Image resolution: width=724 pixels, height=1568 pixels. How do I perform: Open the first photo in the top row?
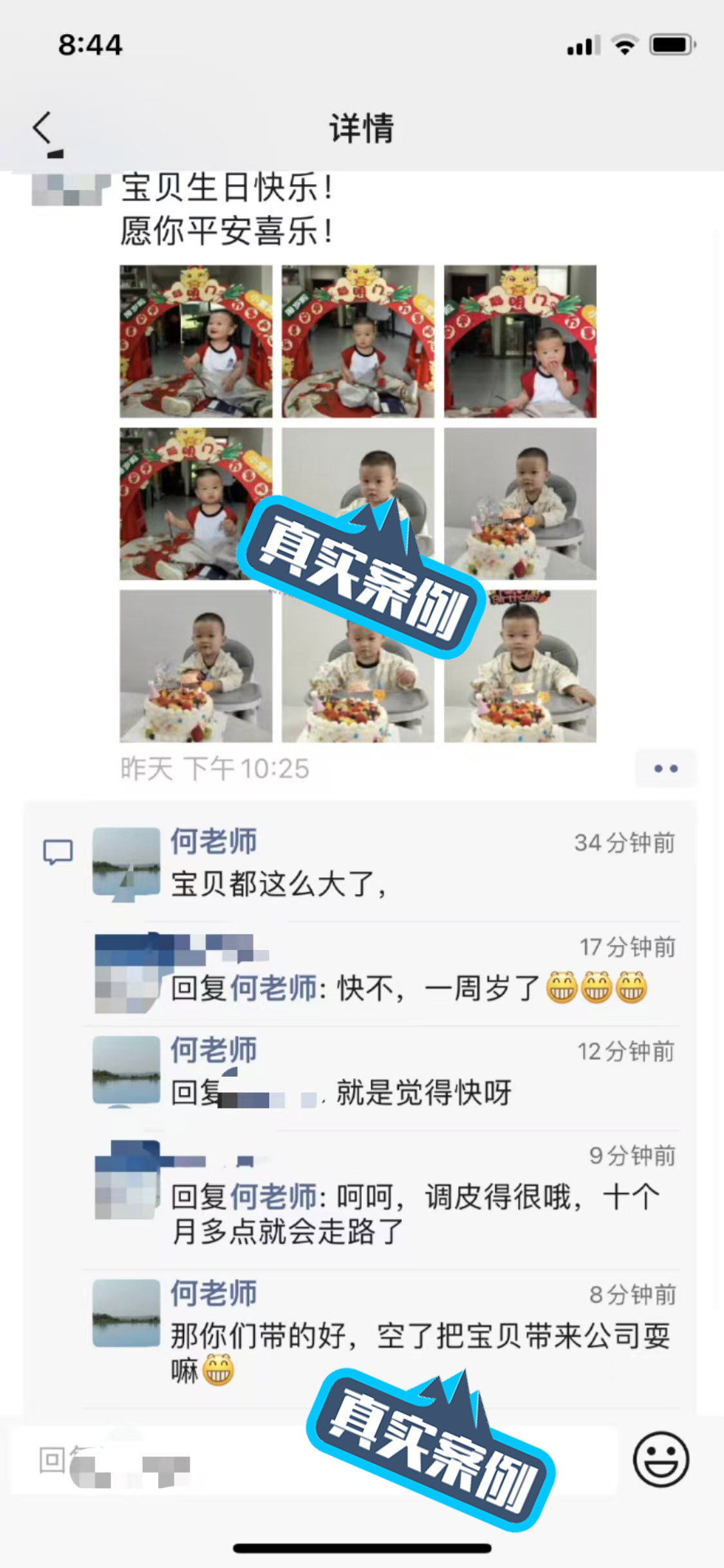(196, 342)
